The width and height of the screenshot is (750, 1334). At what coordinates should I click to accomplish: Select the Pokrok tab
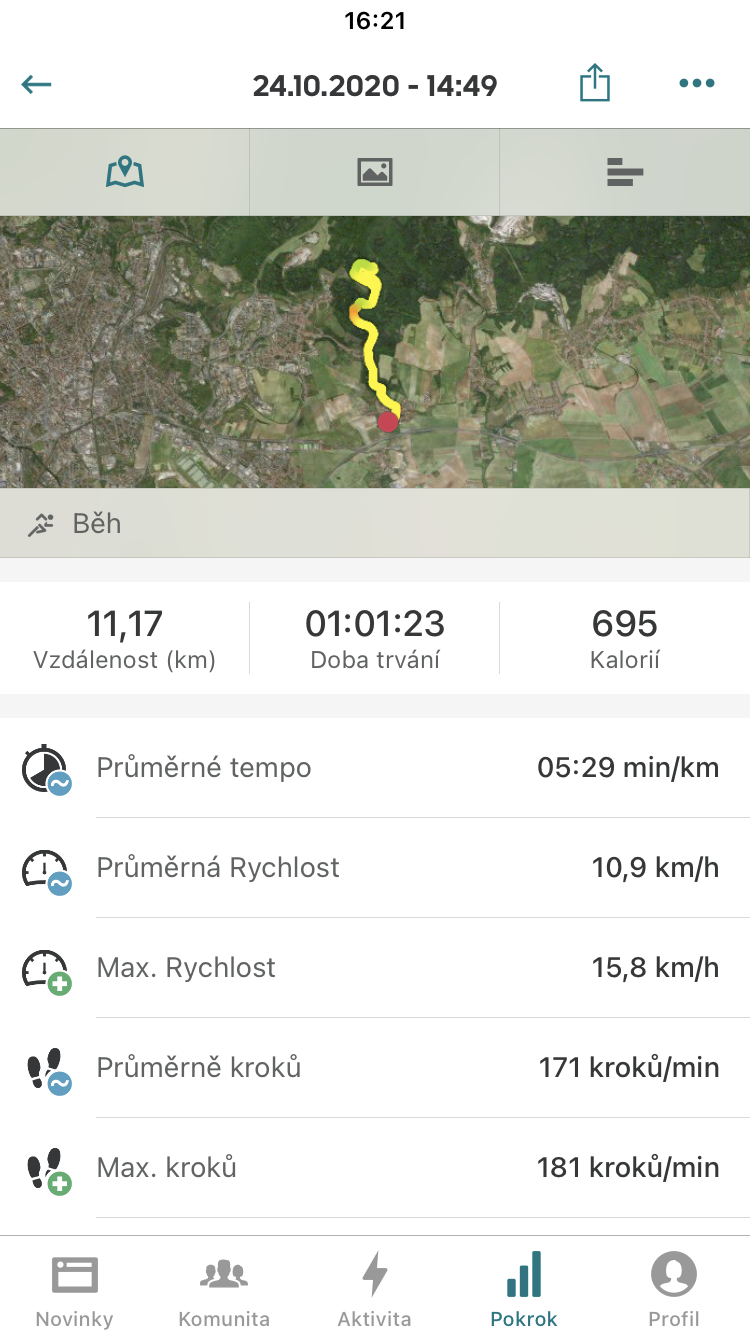(x=524, y=1288)
